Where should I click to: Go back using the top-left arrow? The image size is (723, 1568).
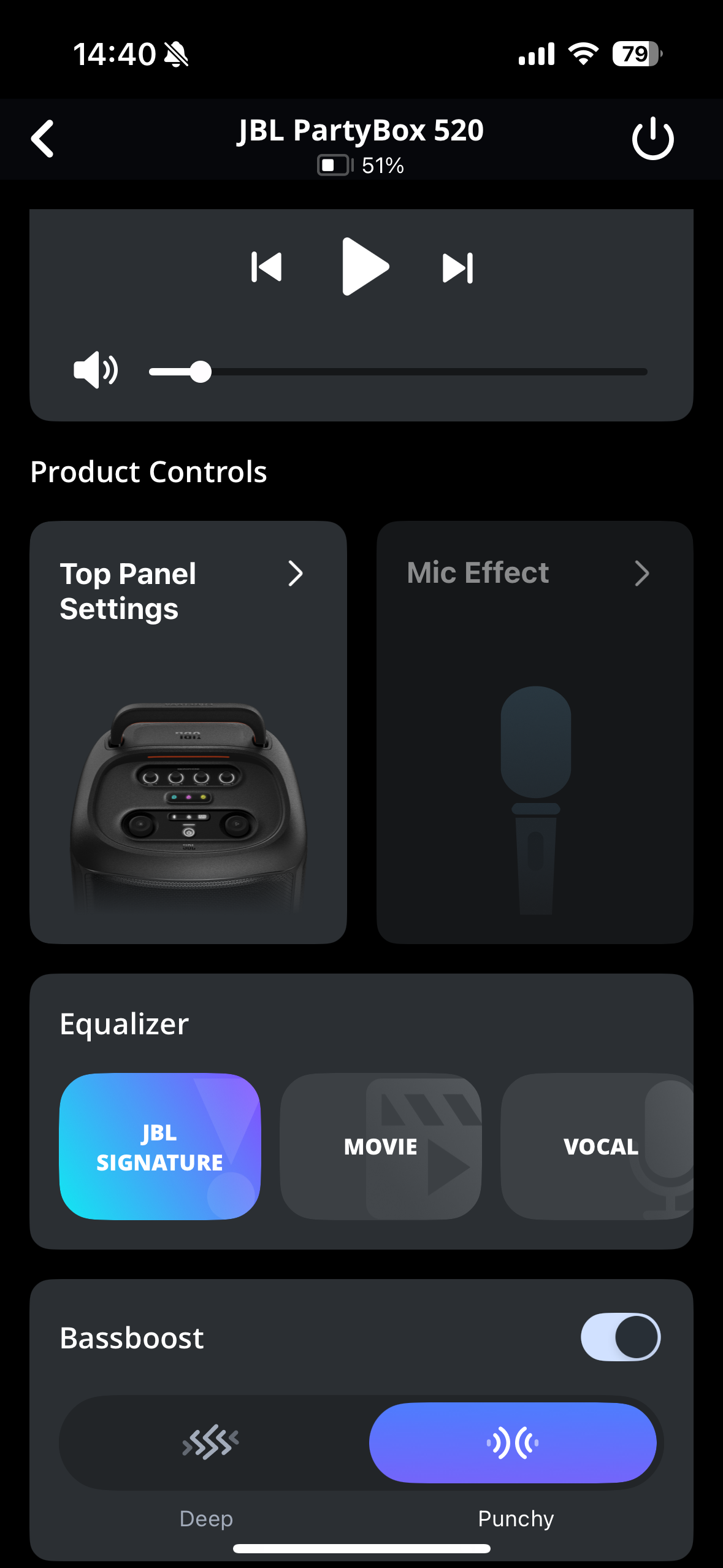tap(43, 139)
